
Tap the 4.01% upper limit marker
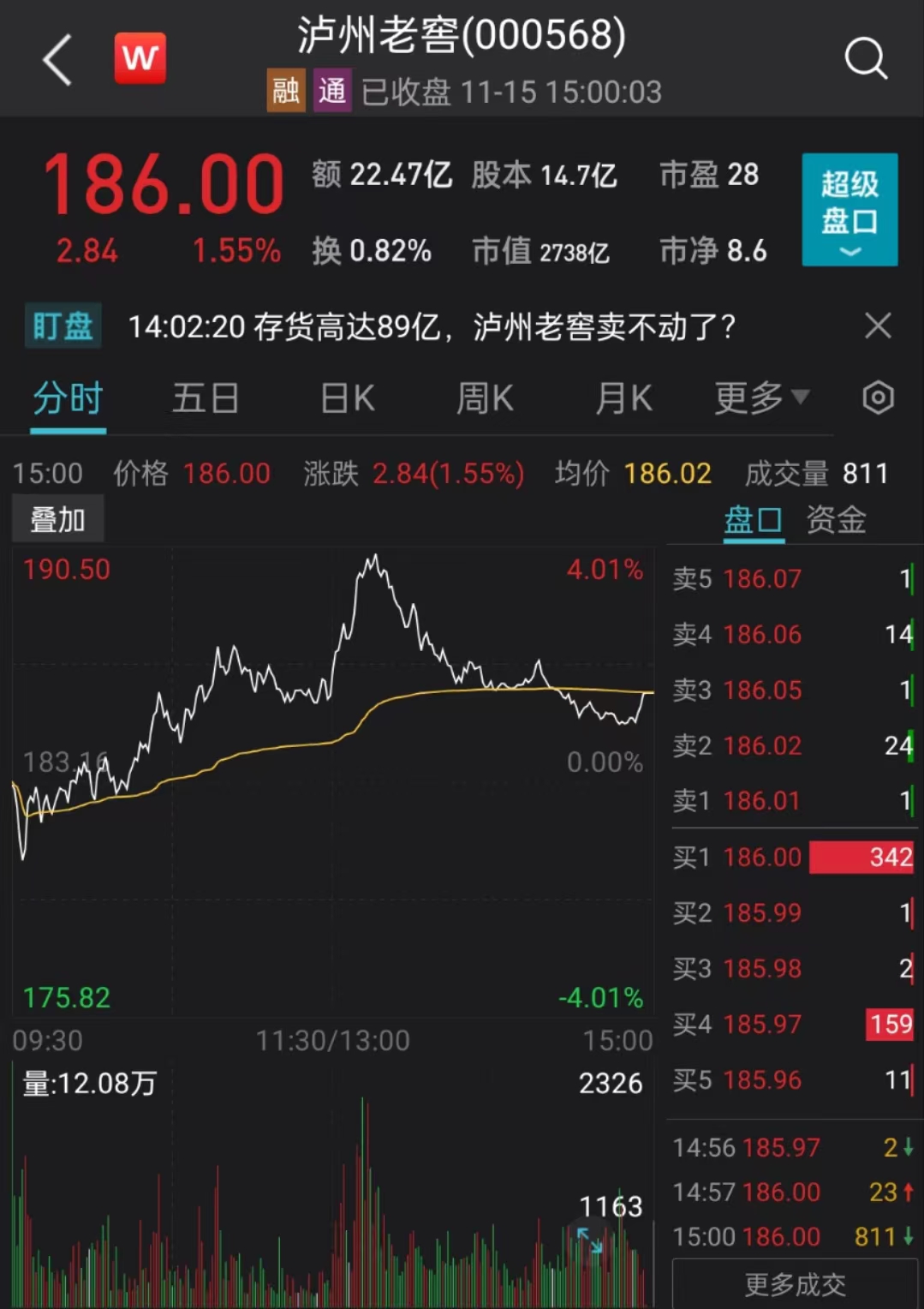click(605, 568)
